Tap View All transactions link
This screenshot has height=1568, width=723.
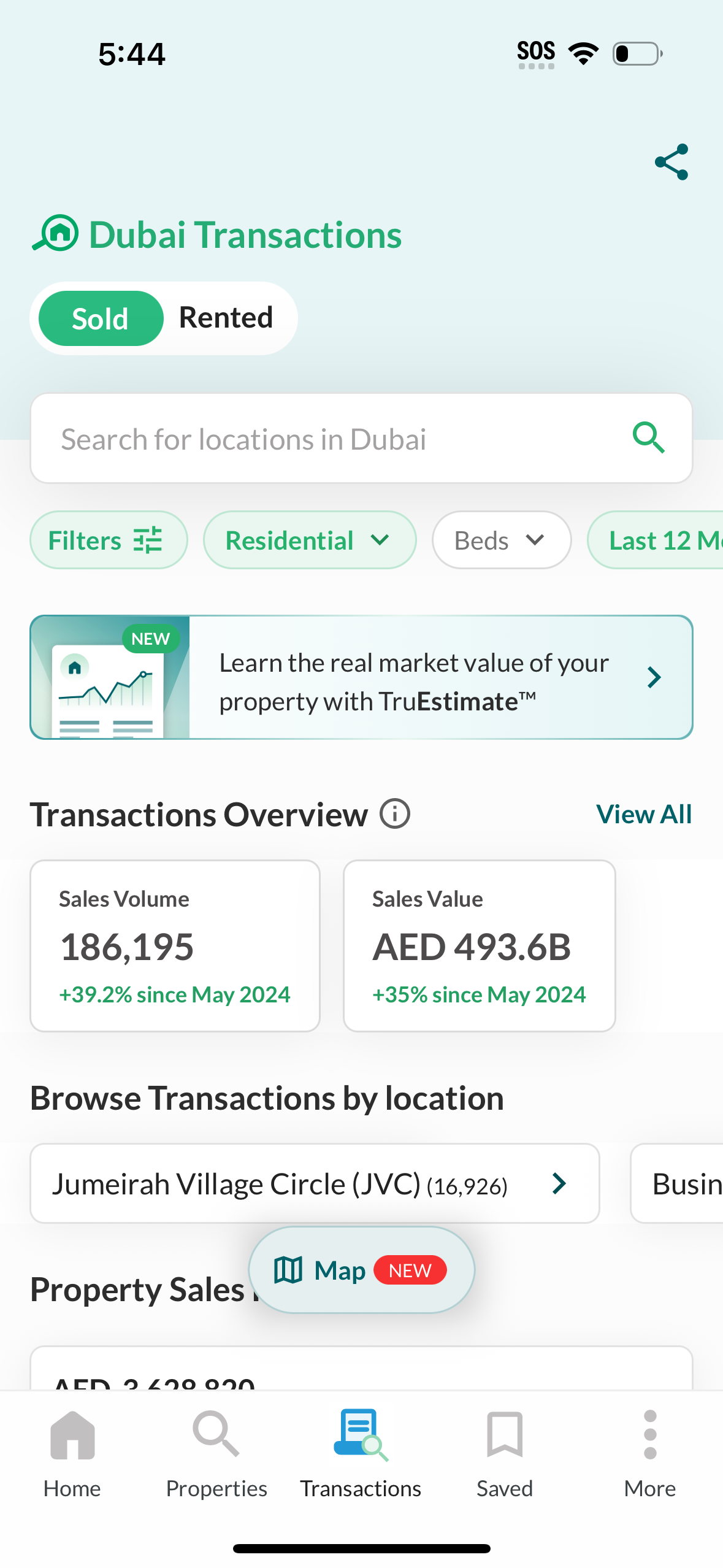[643, 813]
